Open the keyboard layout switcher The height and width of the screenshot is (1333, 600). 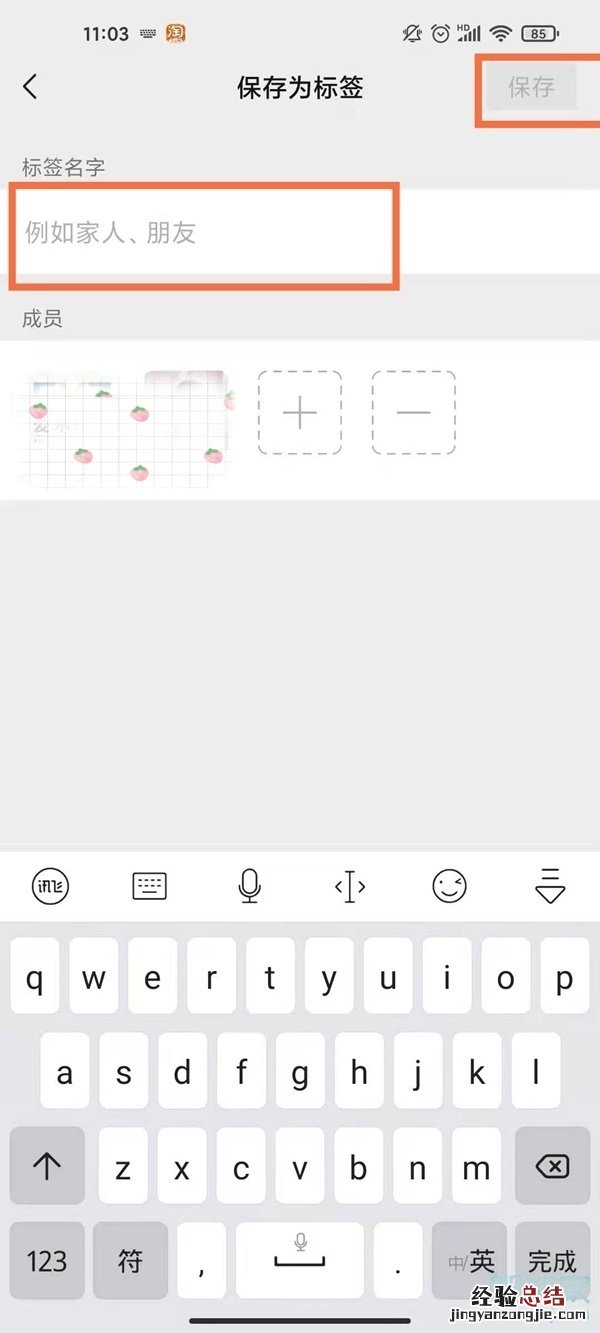(x=150, y=886)
